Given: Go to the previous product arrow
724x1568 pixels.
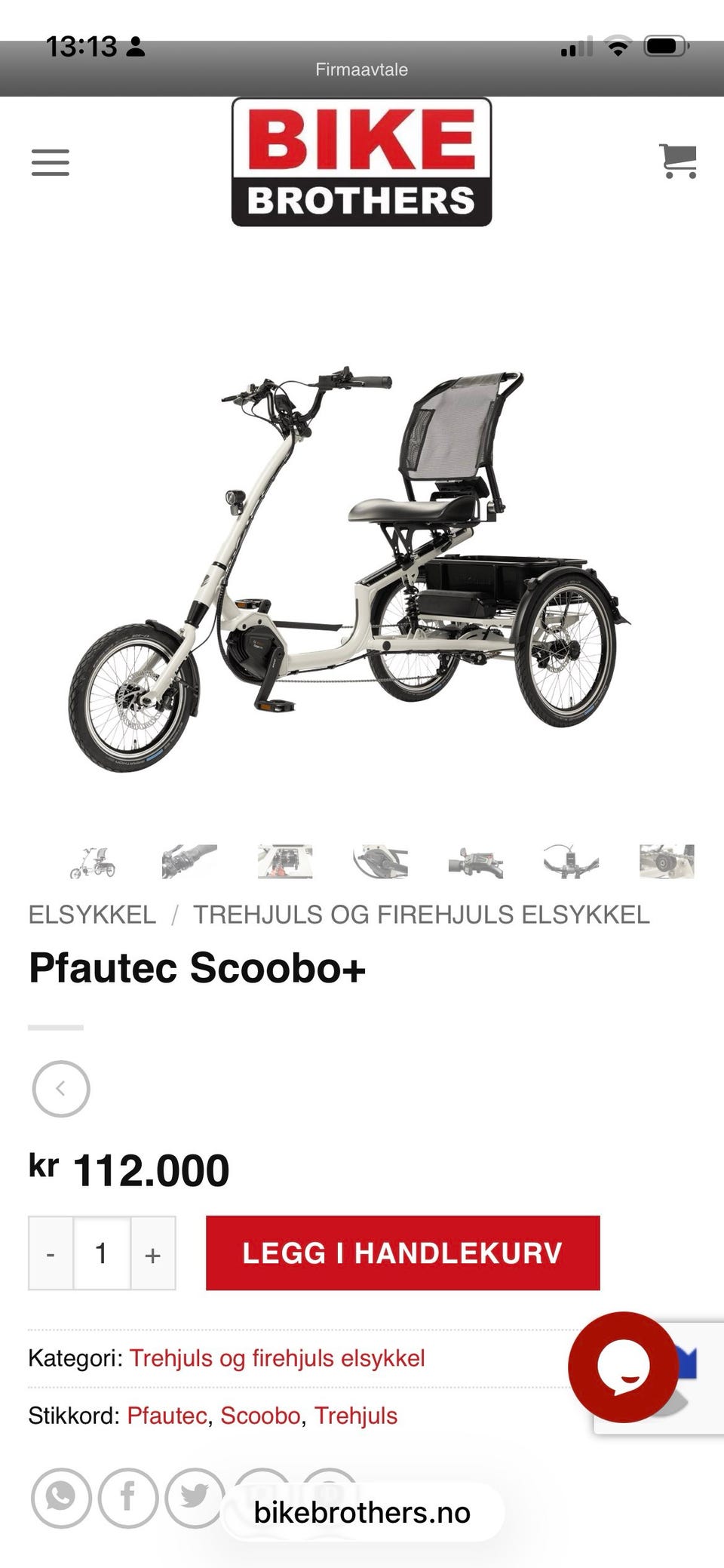Looking at the screenshot, I should 61,1089.
